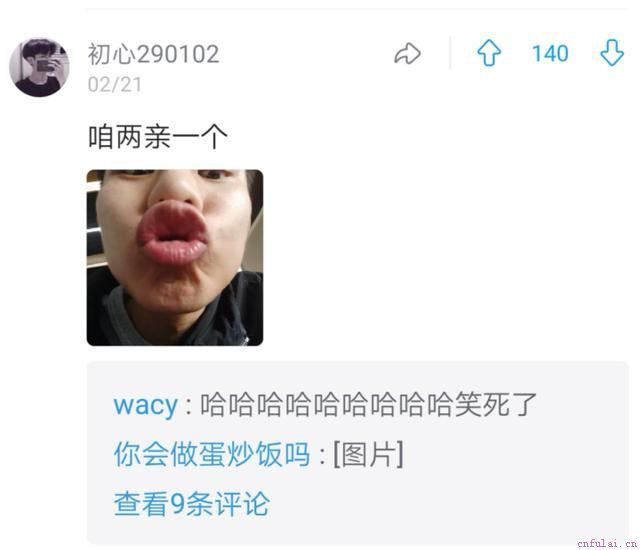View the [图片] in the reply
The height and width of the screenshot is (550, 640).
(368, 455)
